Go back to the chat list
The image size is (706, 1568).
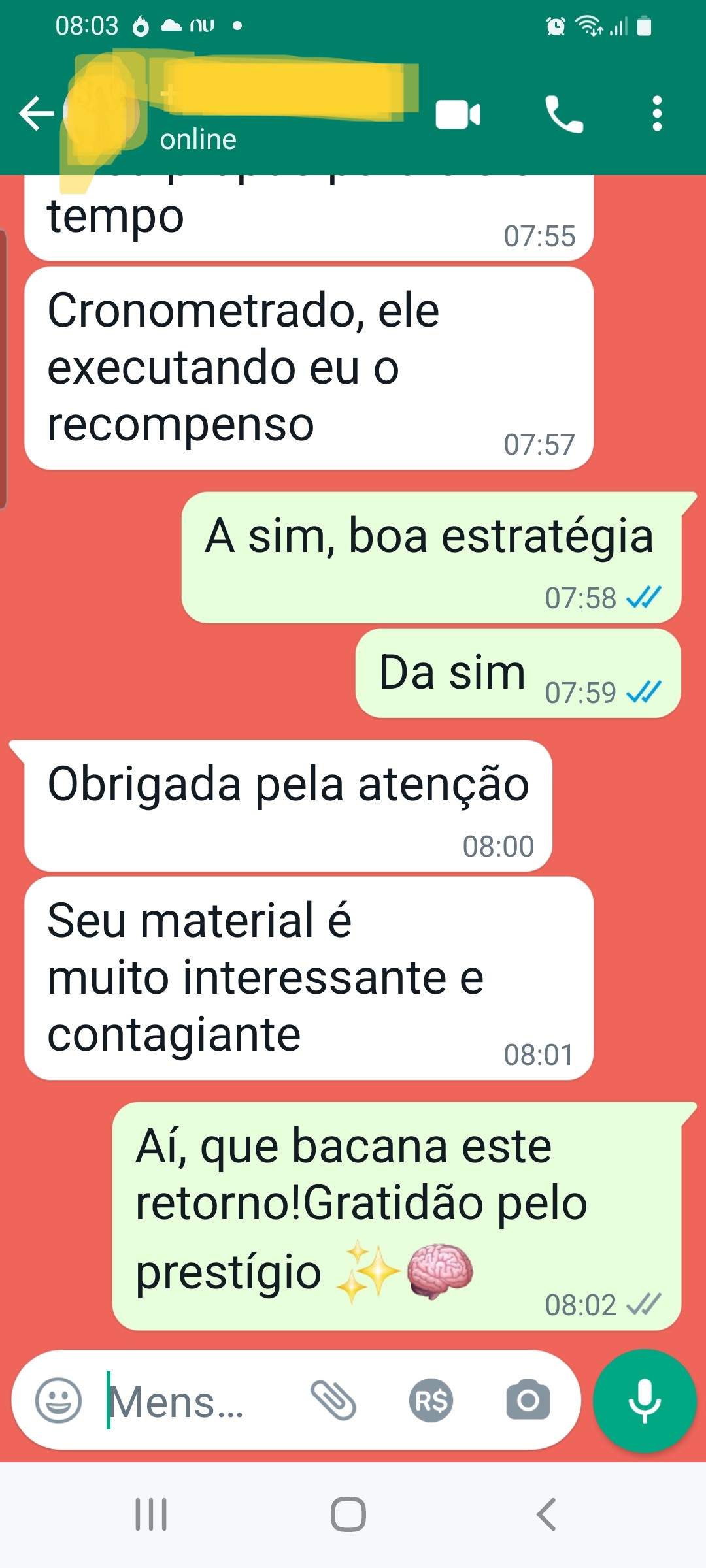pyautogui.click(x=36, y=114)
